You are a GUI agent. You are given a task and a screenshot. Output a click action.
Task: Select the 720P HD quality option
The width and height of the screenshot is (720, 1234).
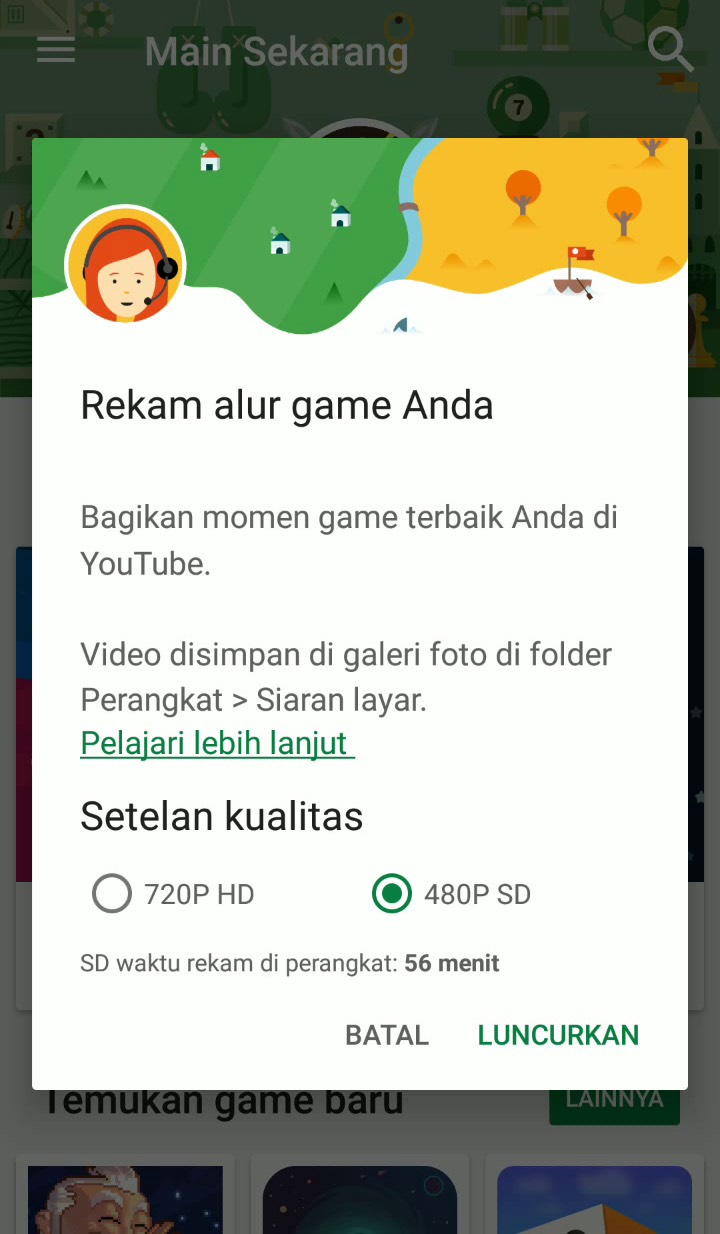click(112, 894)
